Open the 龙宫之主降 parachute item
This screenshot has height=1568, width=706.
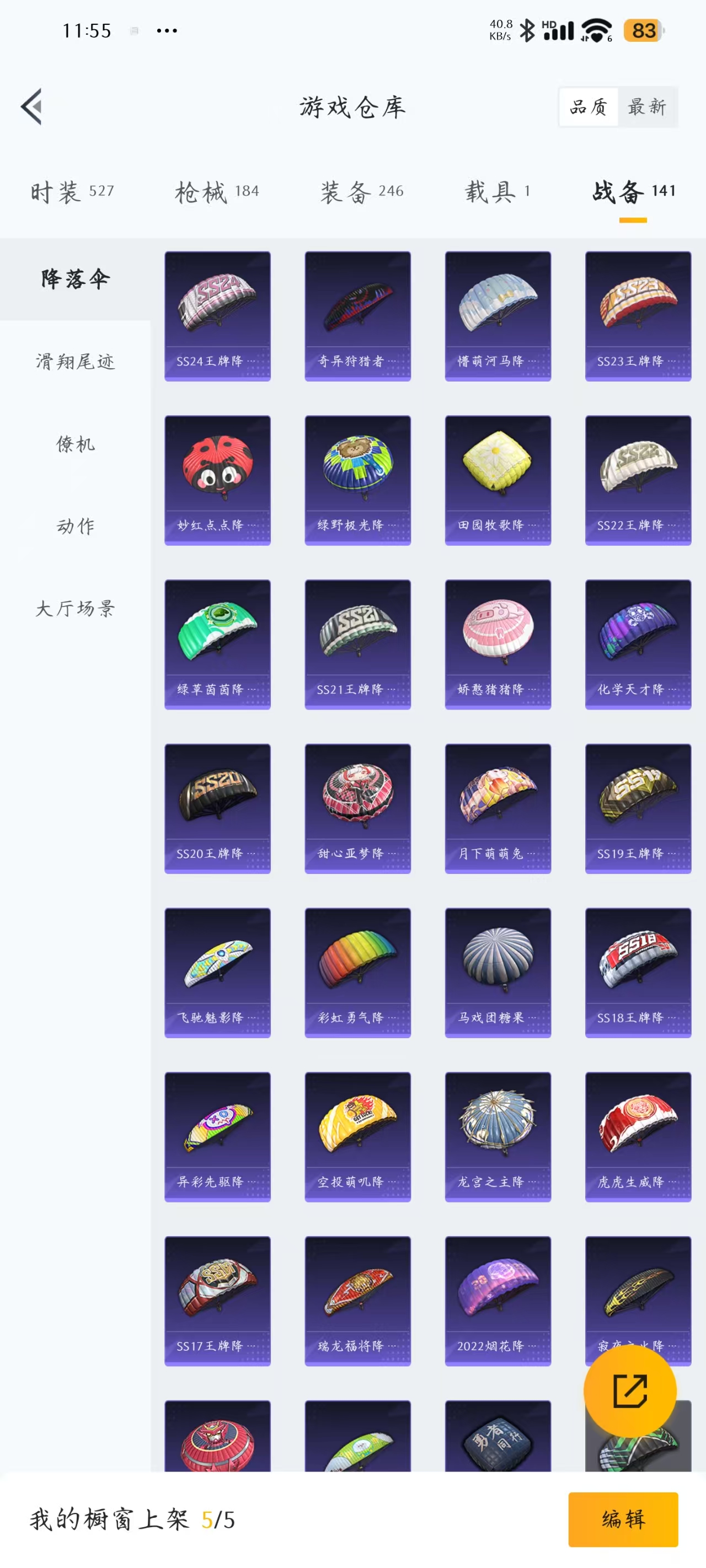pos(498,1136)
